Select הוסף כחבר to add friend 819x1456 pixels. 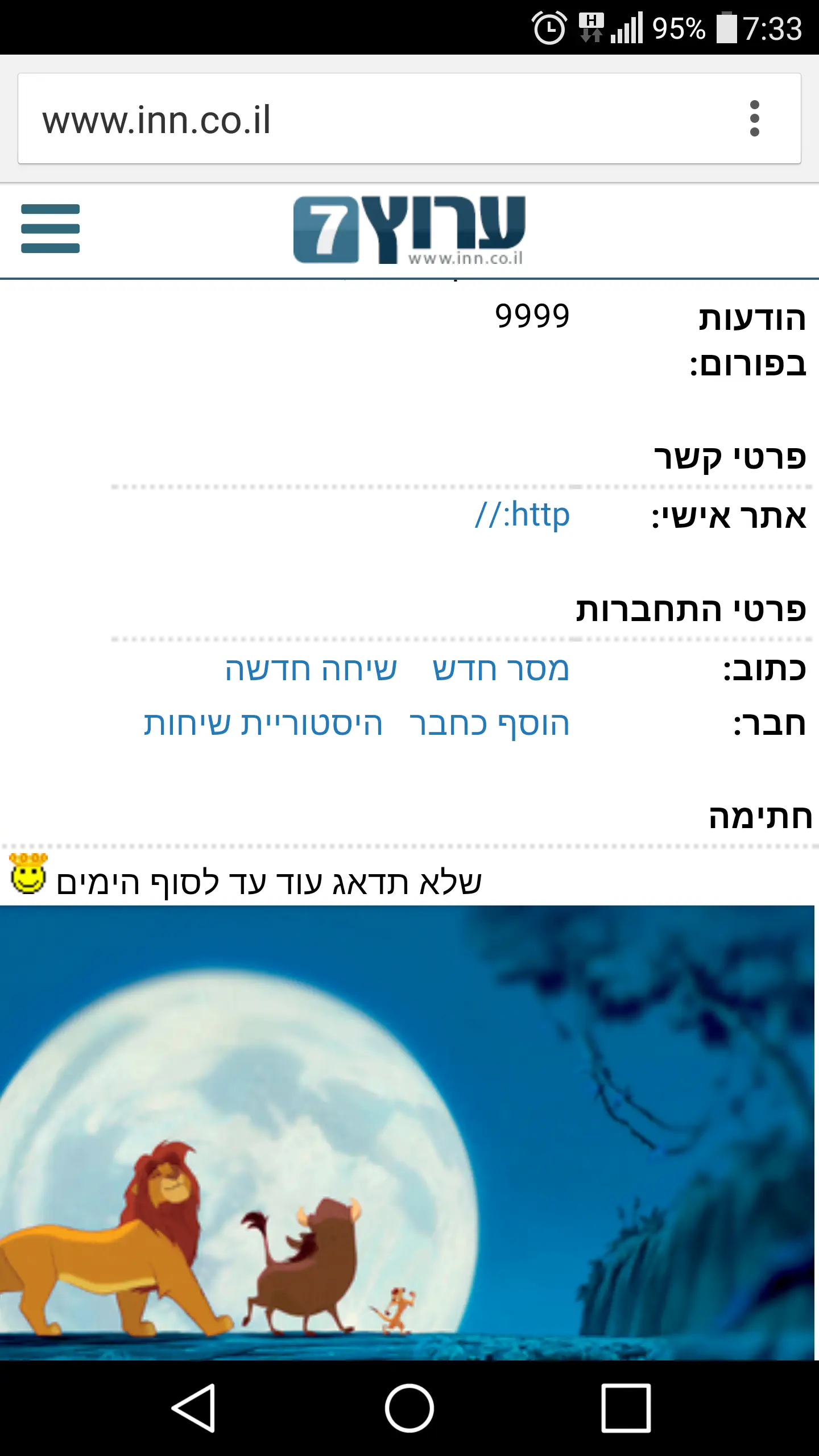[489, 725]
